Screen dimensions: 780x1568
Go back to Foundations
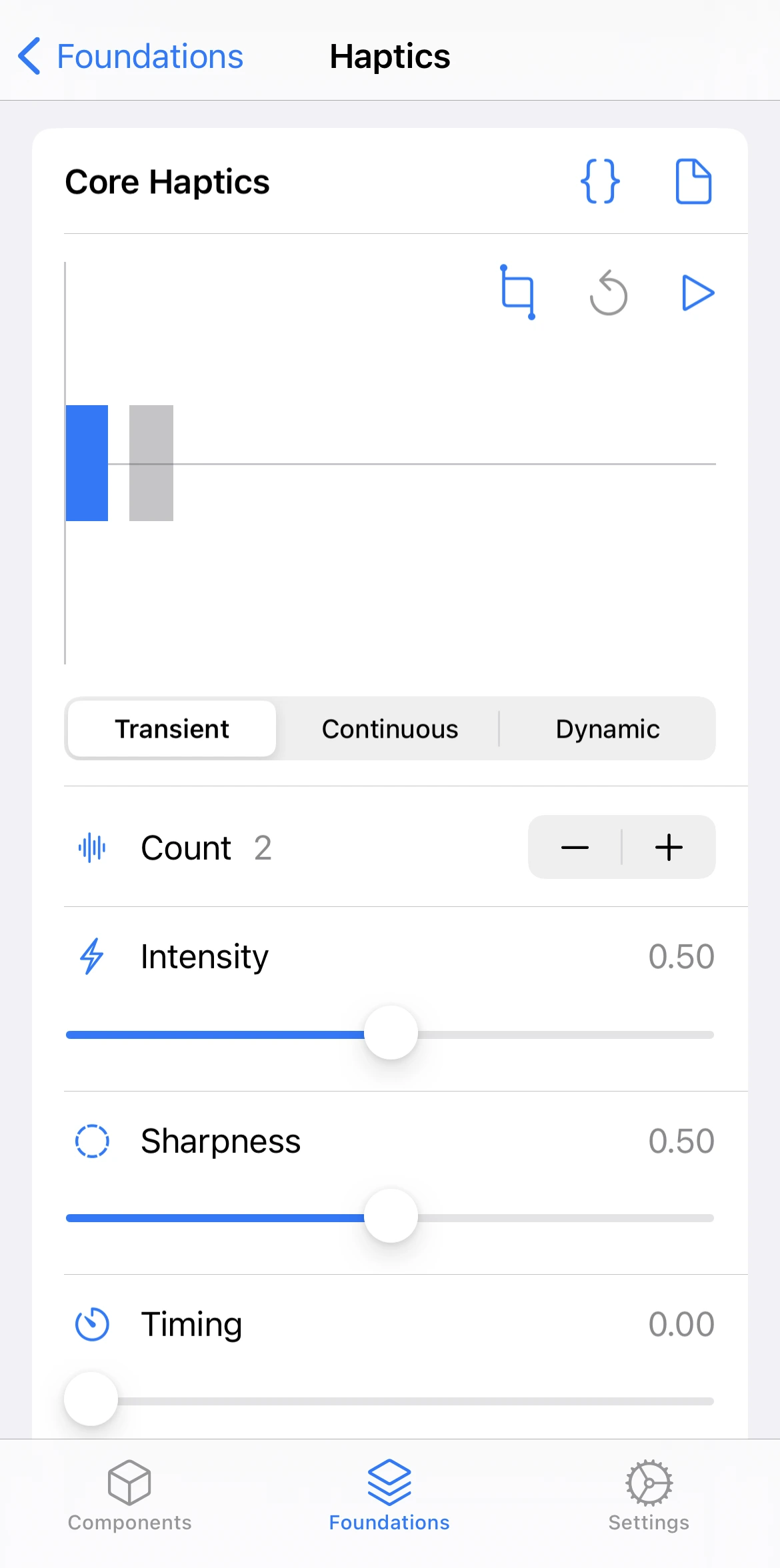(x=131, y=56)
